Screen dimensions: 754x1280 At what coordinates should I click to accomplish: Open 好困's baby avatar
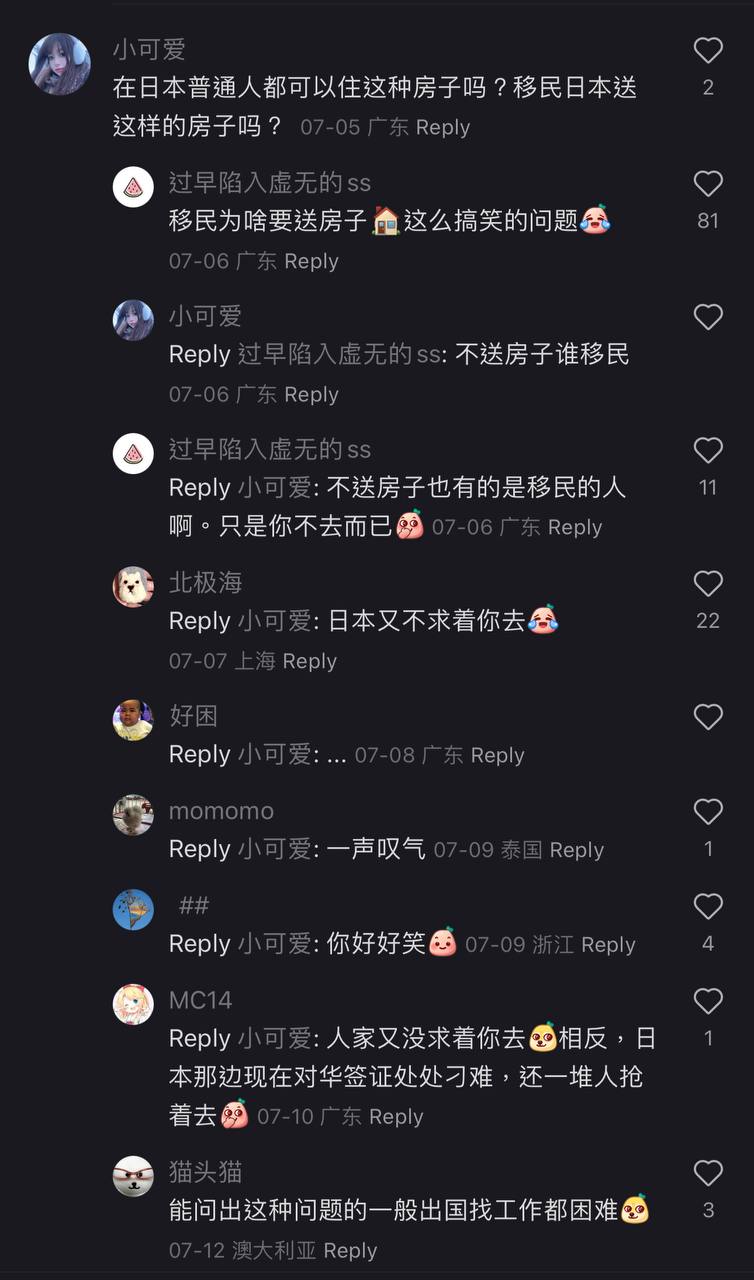pos(132,718)
